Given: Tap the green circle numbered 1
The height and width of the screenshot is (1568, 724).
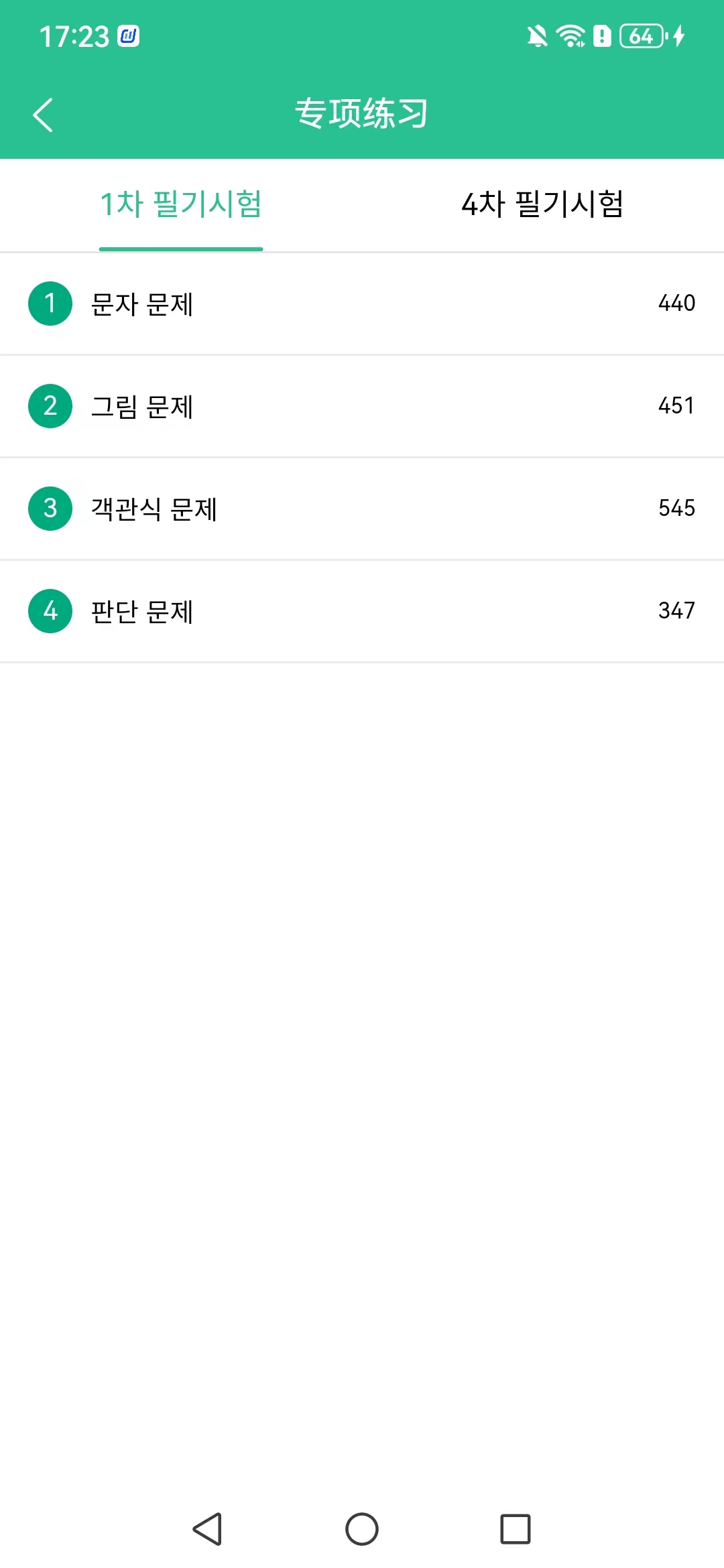Looking at the screenshot, I should [x=50, y=304].
